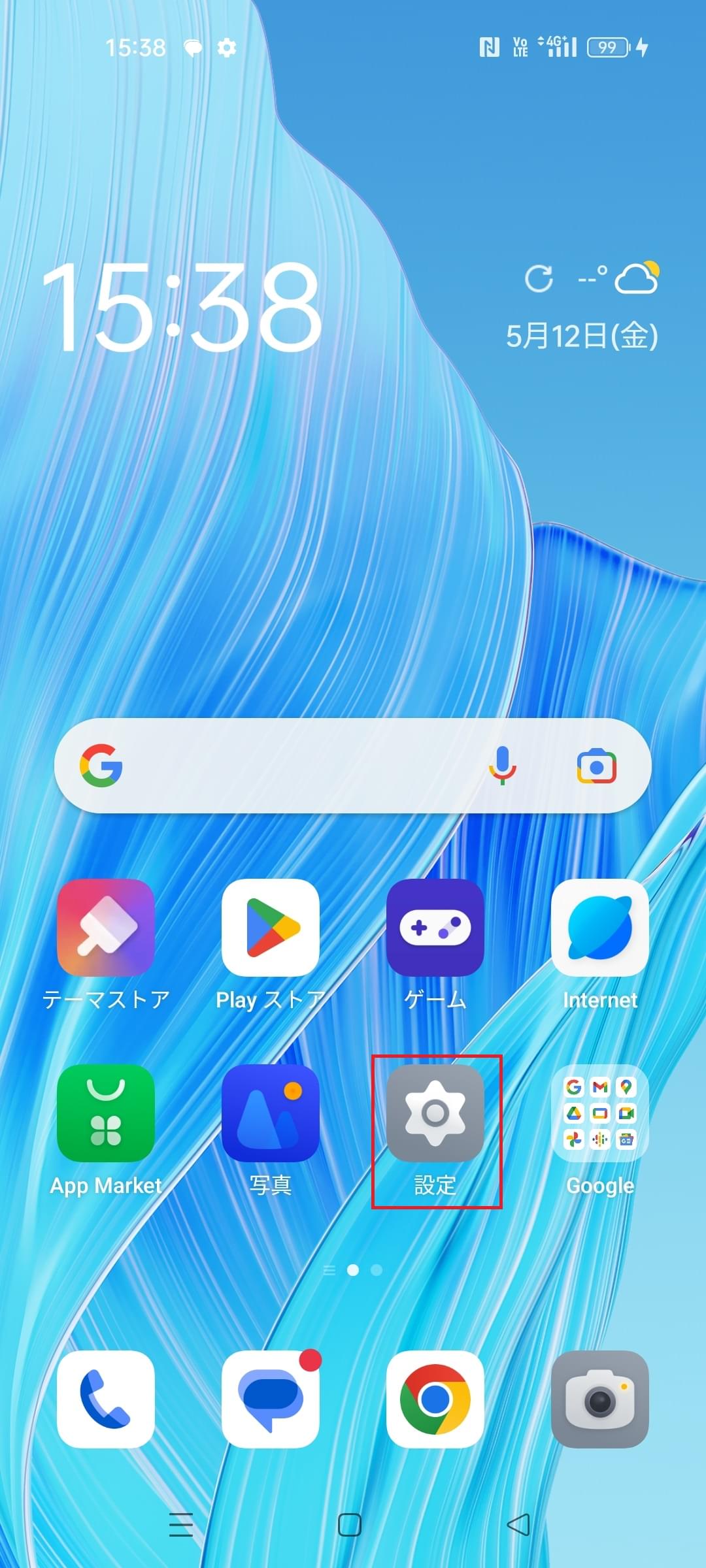Launch the Play ストア app

point(270,928)
